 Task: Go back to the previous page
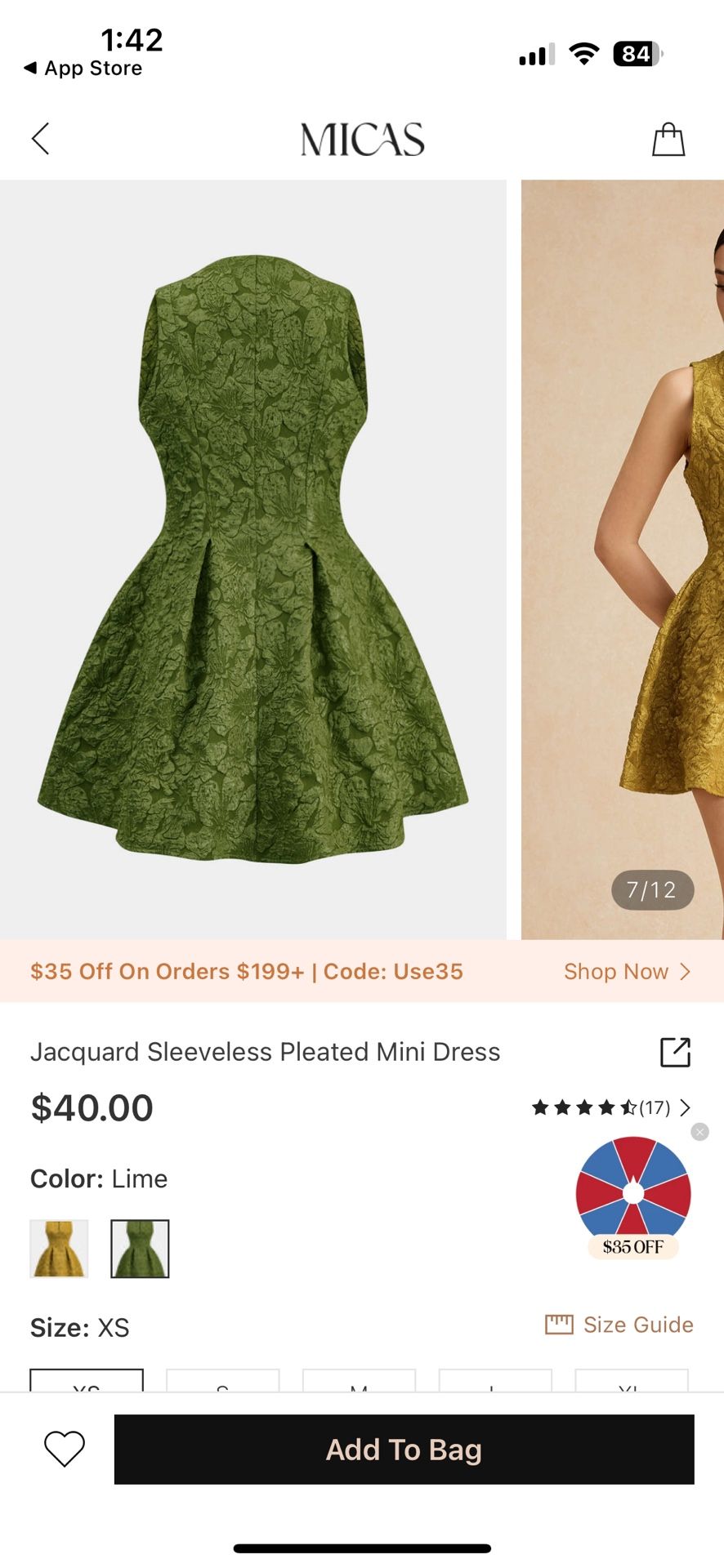coord(41,139)
